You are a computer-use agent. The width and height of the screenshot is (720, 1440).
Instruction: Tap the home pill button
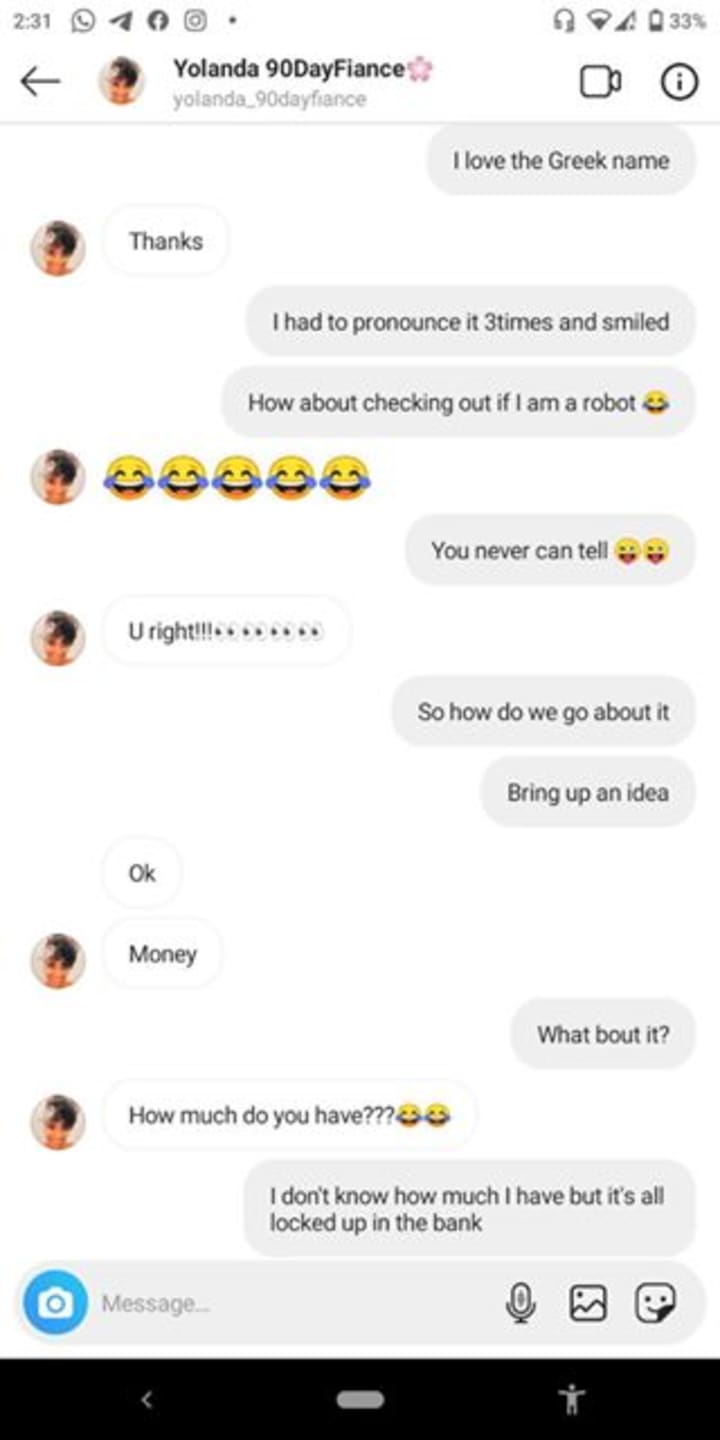pos(360,1400)
